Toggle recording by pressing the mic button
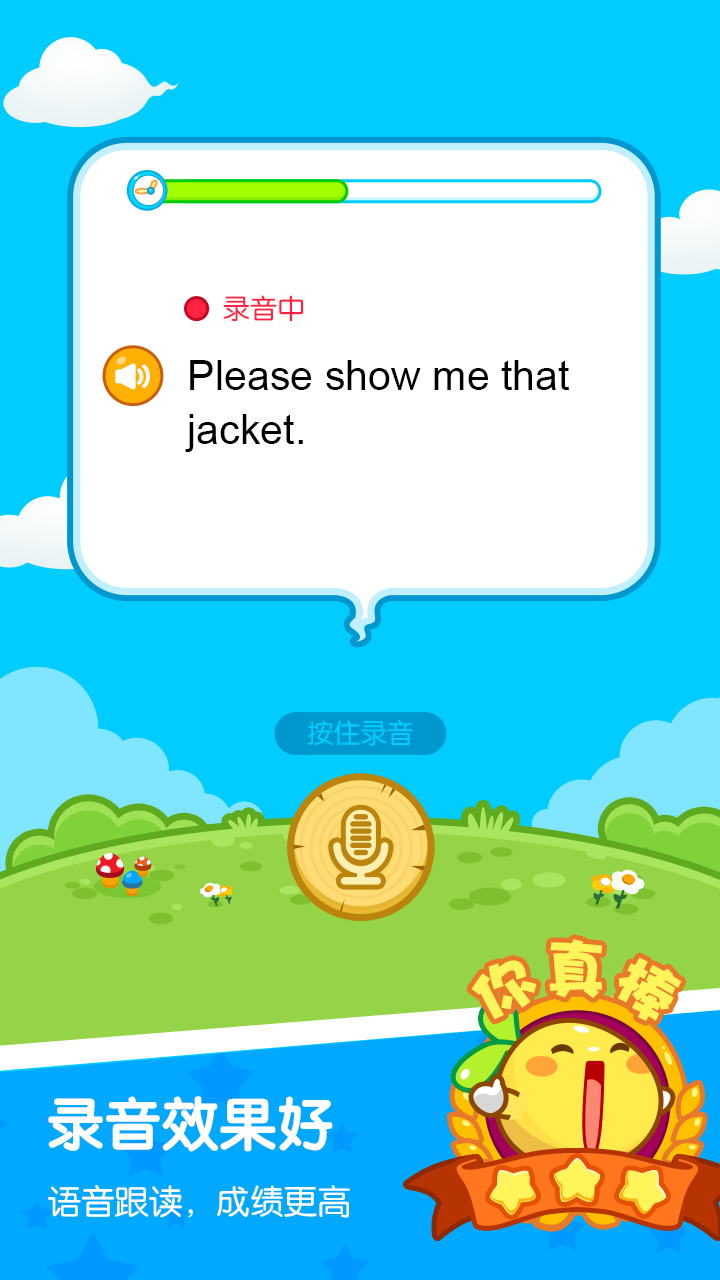 coord(360,845)
